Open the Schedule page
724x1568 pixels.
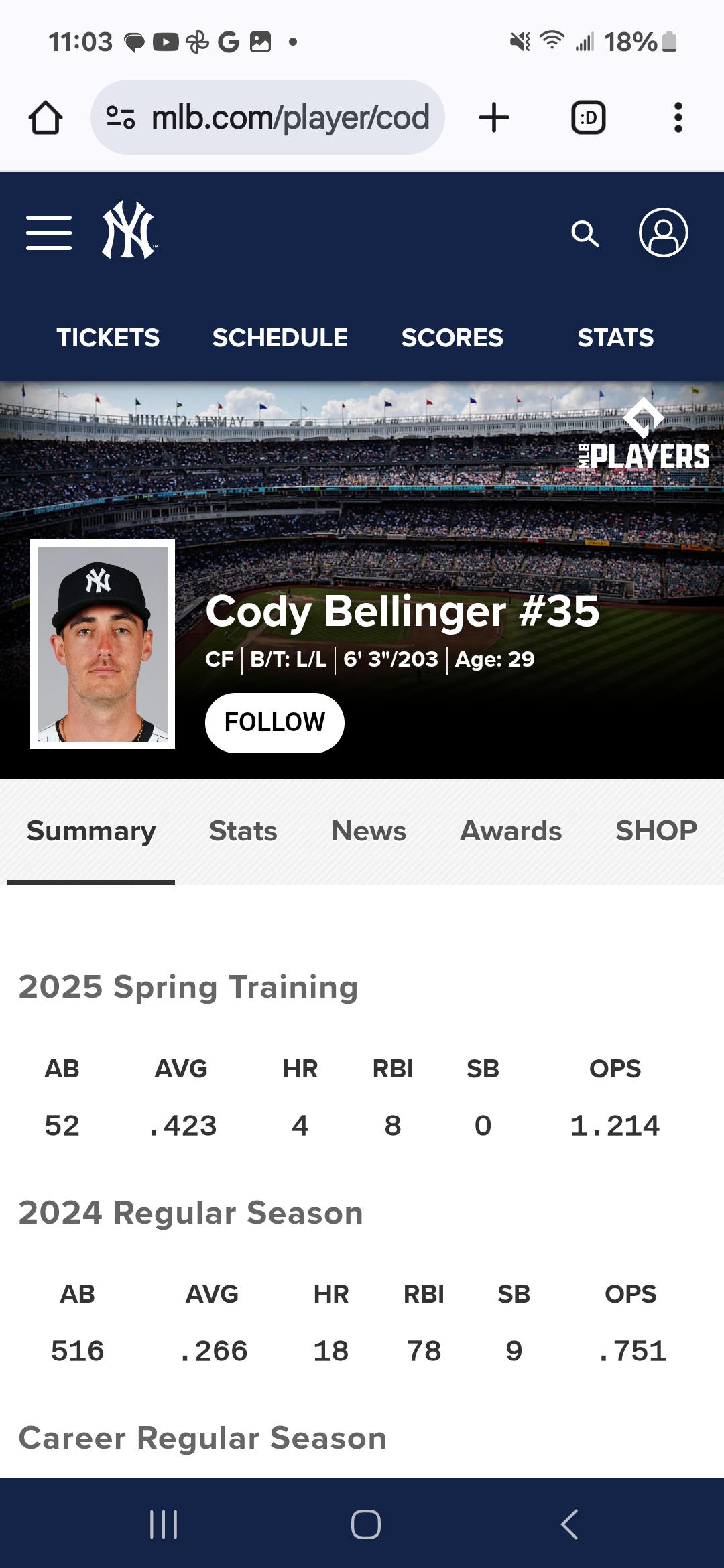[x=280, y=338]
